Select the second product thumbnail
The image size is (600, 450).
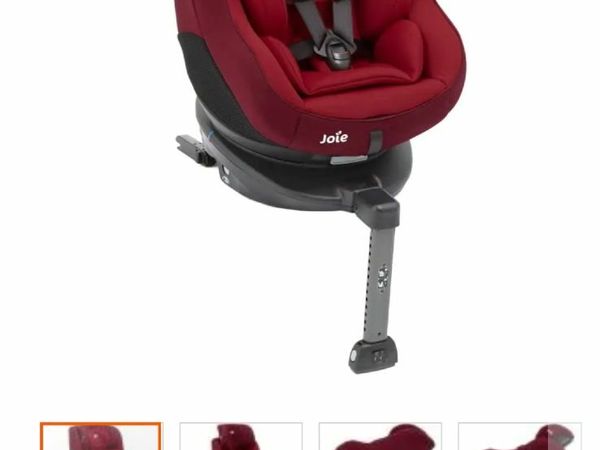tap(241, 437)
